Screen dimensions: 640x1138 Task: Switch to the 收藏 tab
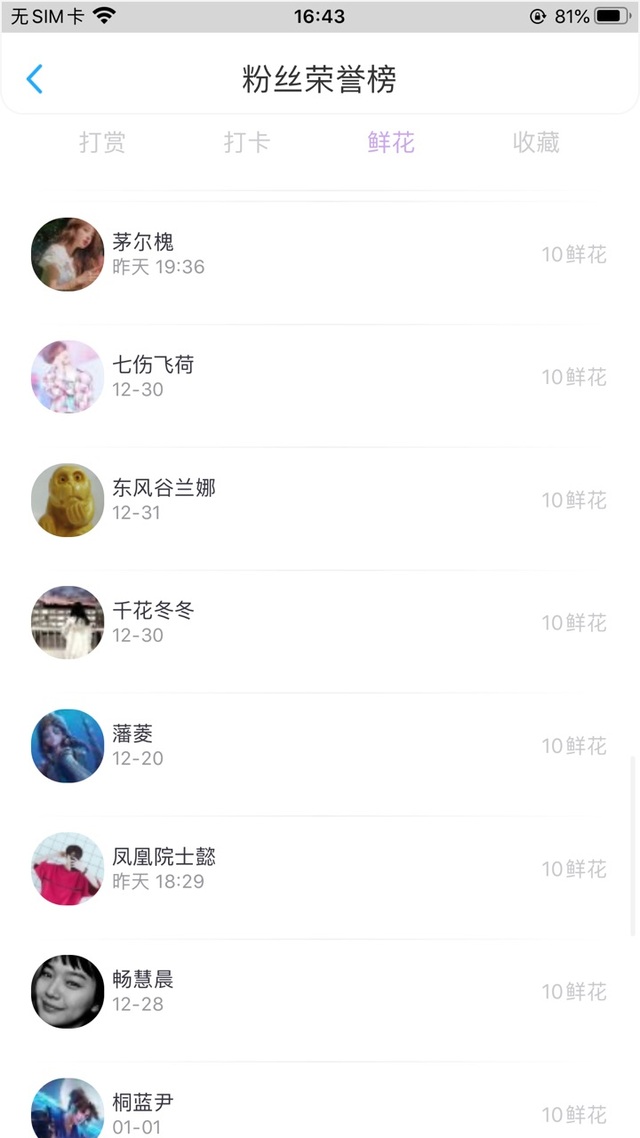(x=536, y=143)
